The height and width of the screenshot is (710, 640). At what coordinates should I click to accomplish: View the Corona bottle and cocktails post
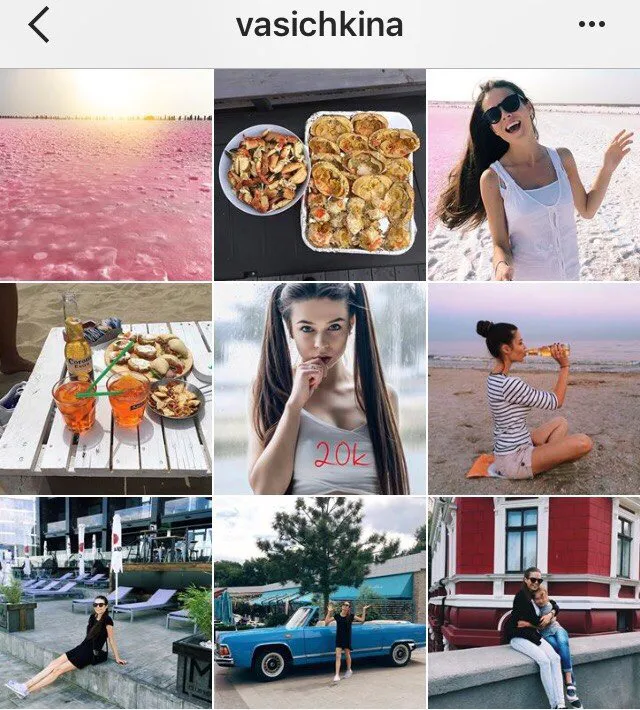point(106,388)
